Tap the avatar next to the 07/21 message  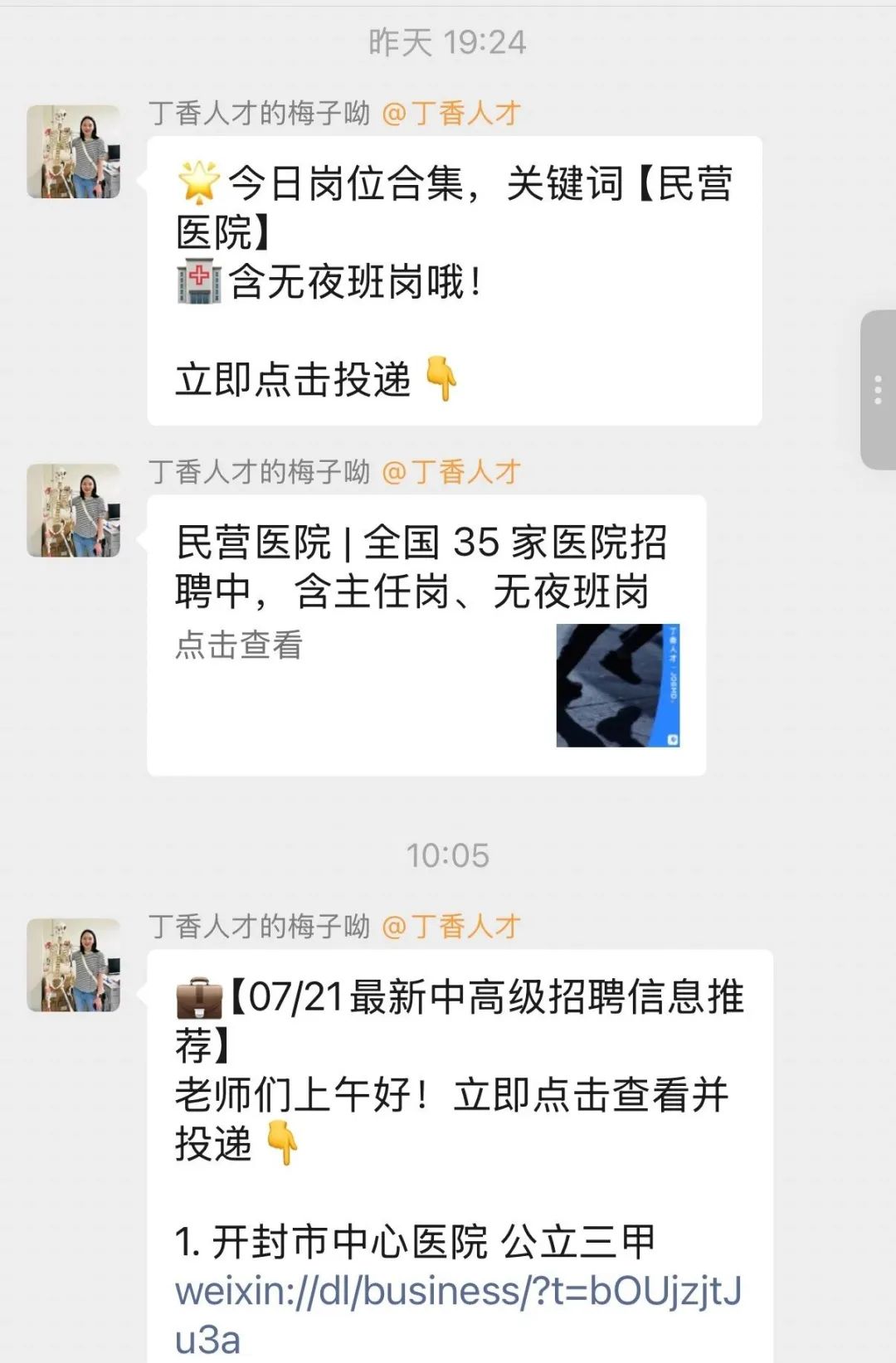[73, 962]
